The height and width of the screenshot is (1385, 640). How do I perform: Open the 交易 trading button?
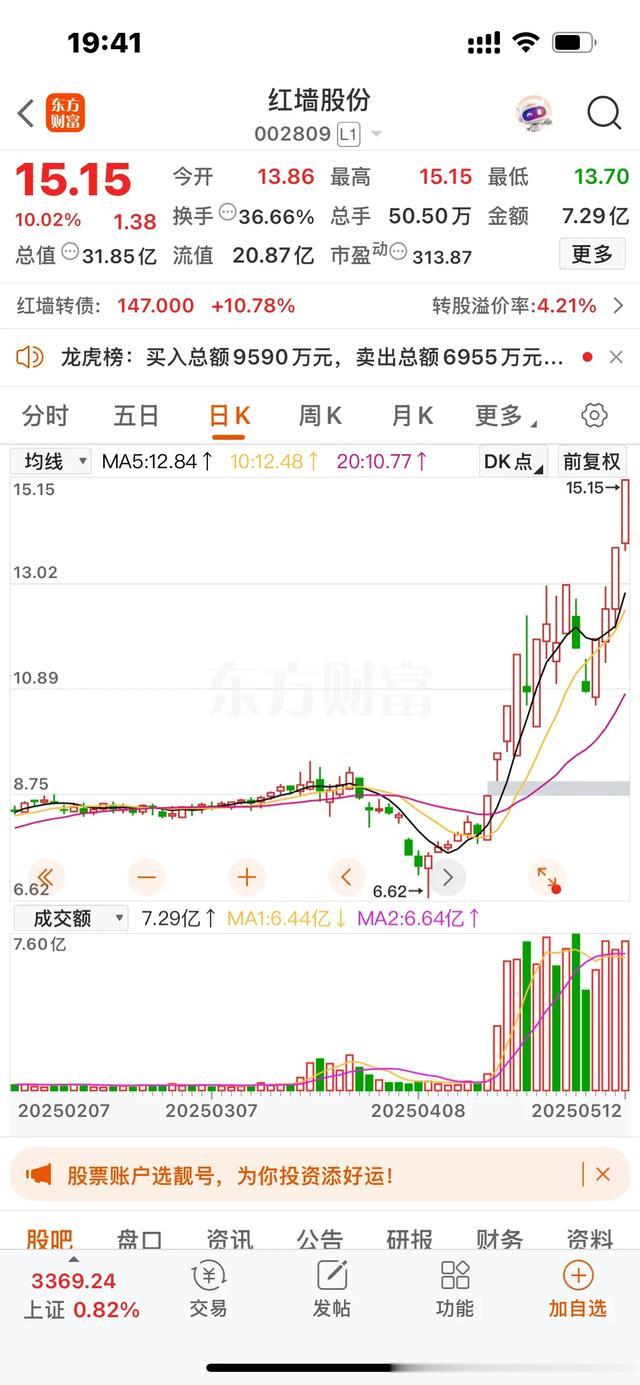coord(208,1289)
